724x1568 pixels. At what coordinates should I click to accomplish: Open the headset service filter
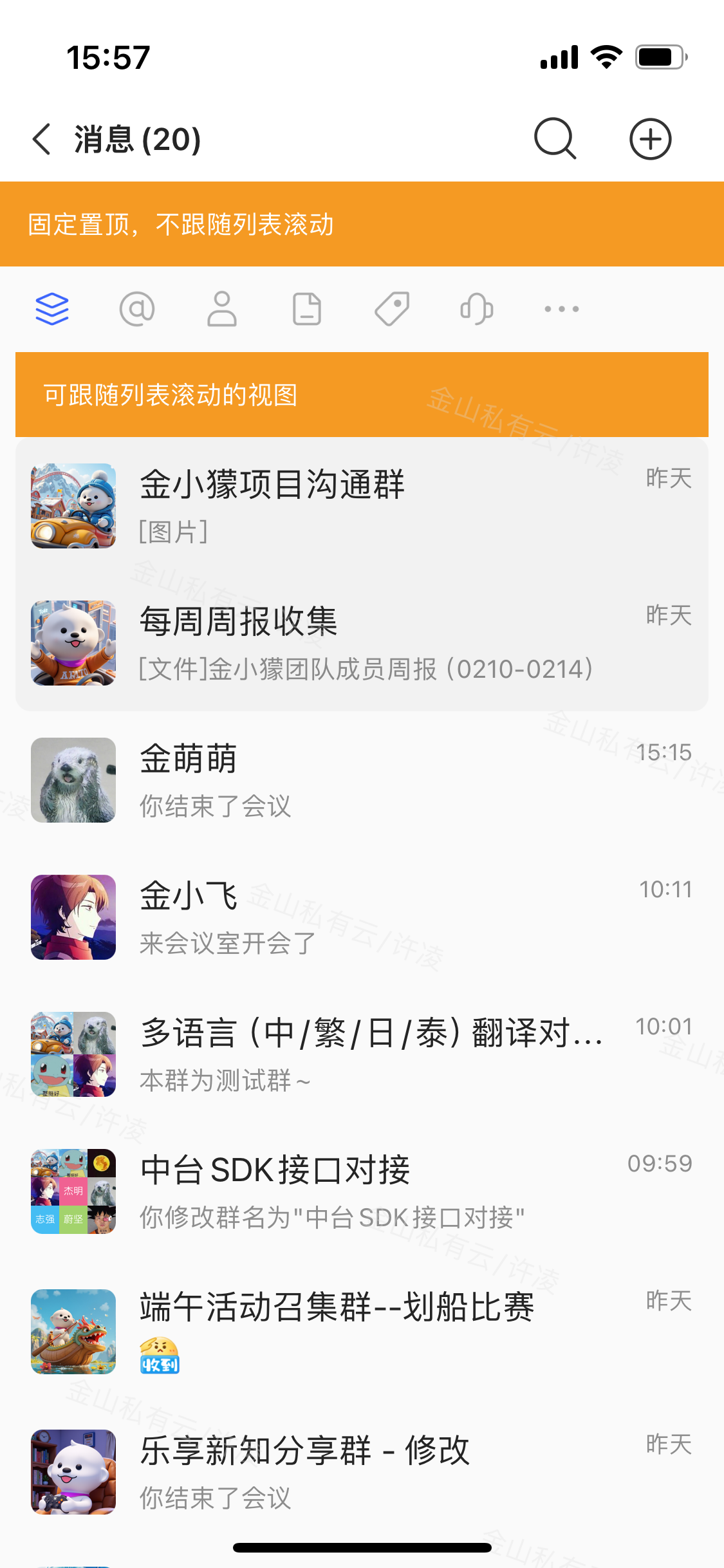pyautogui.click(x=477, y=309)
